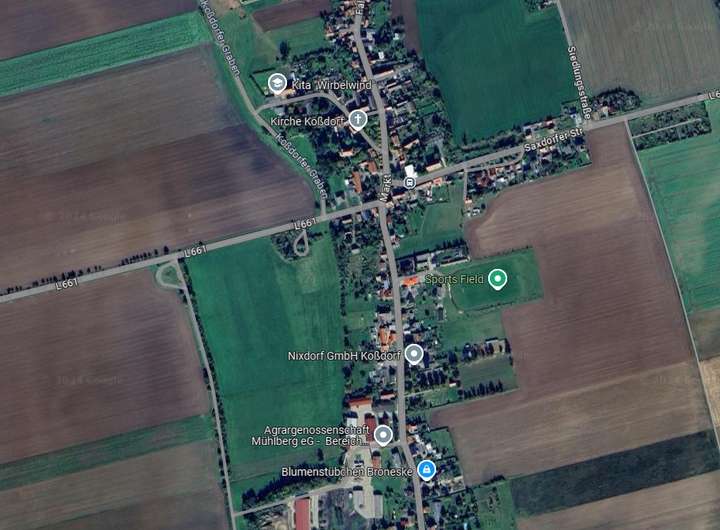
Task: Open the Sports Field place marker
Action: point(497,279)
